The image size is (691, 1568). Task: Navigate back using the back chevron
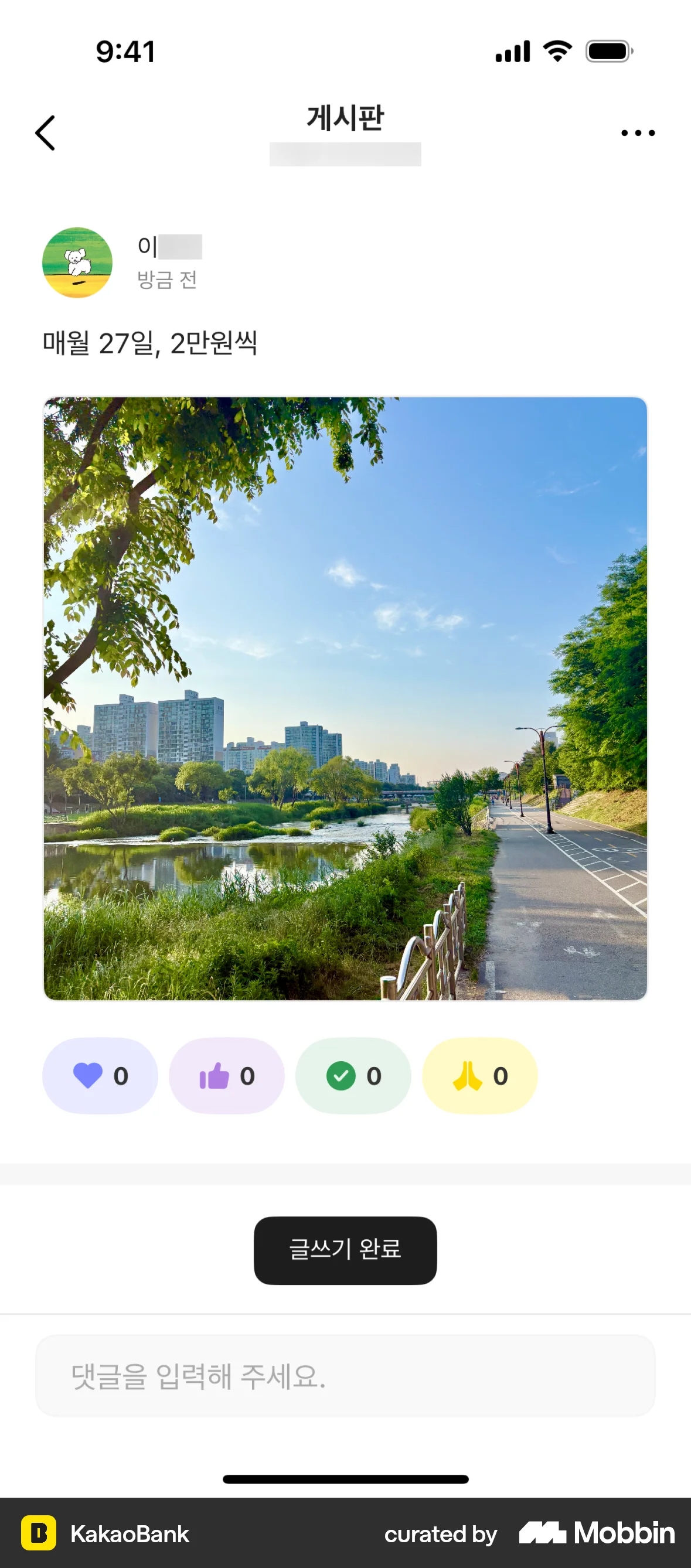point(45,132)
